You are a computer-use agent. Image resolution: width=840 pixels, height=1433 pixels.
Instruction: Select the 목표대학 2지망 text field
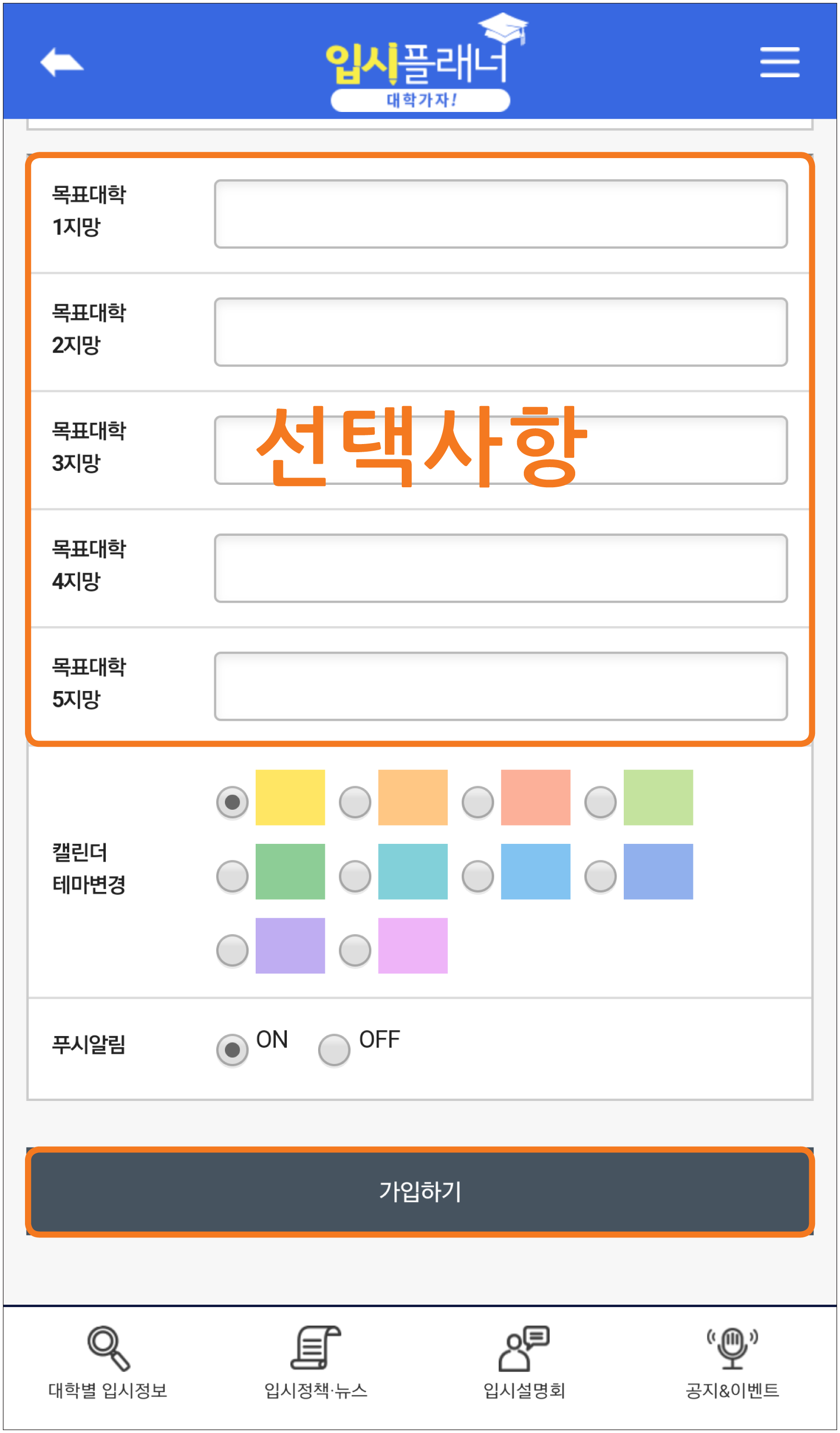pyautogui.click(x=500, y=332)
